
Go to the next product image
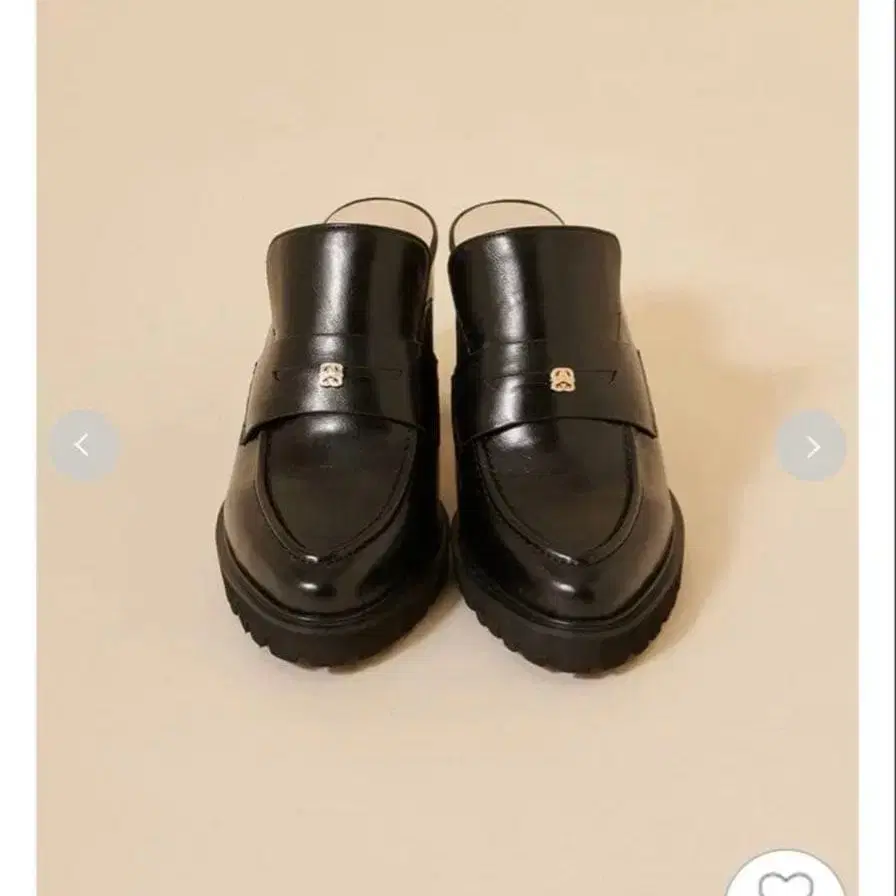(811, 446)
